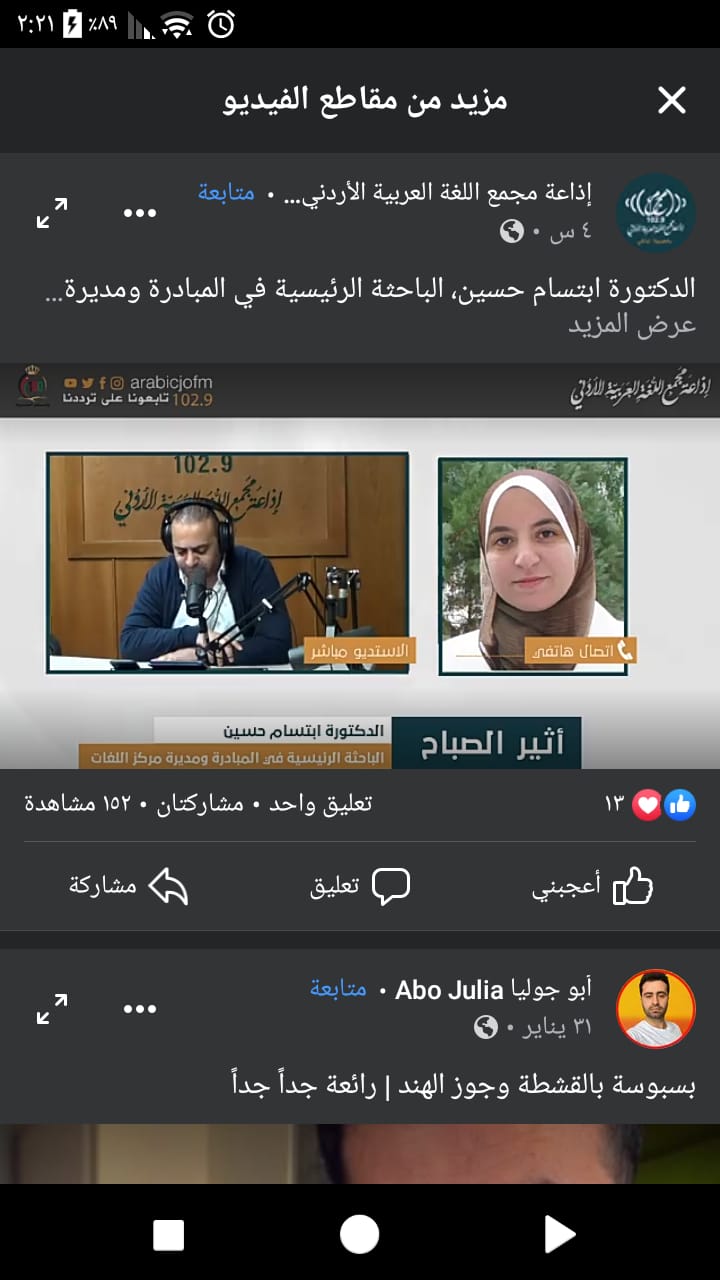Expand the Jordan Arabic Academy radio video to fullscreen
The image size is (720, 1280).
[52, 212]
